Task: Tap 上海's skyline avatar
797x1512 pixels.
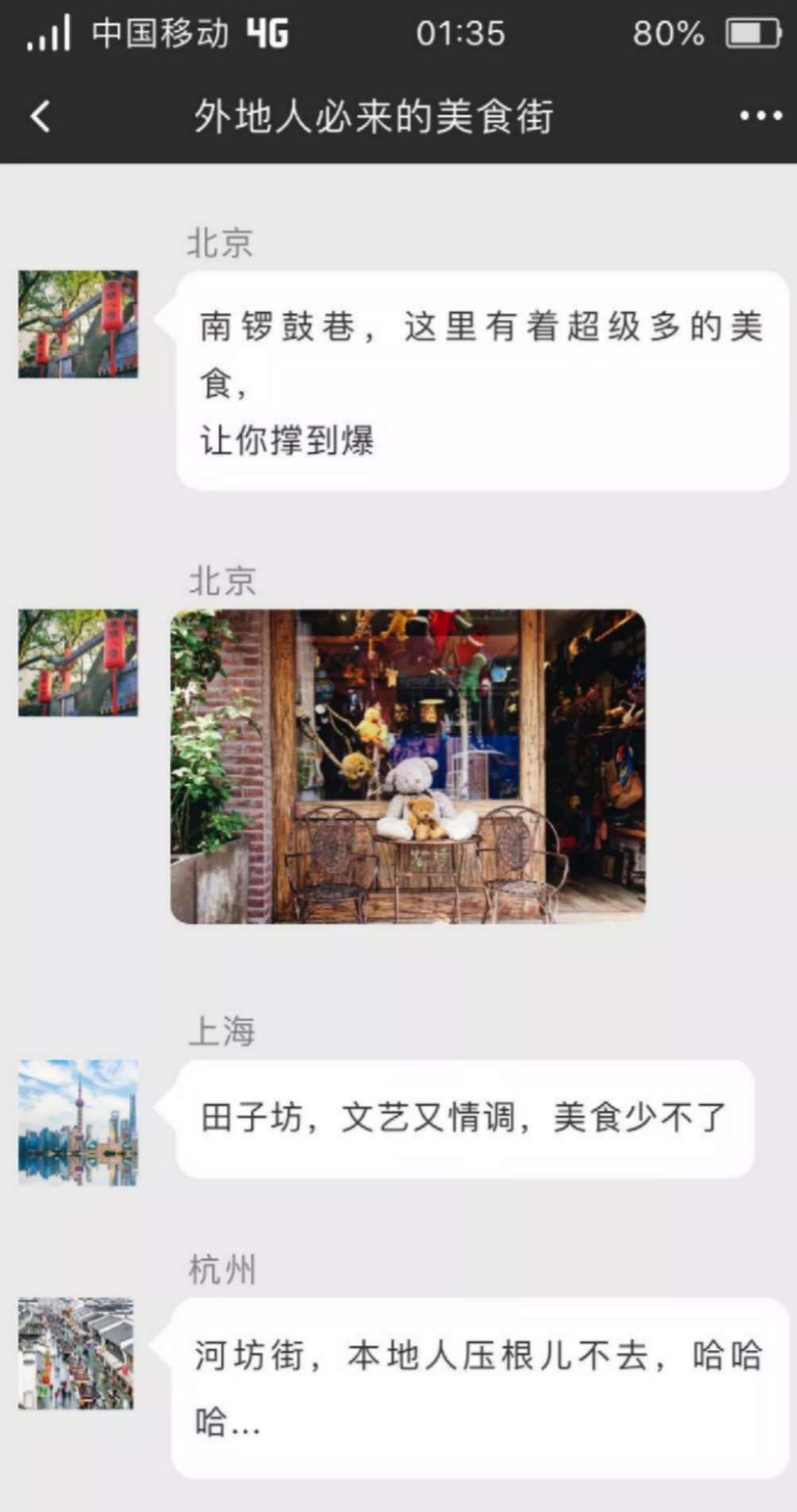Action: pyautogui.click(x=78, y=1122)
